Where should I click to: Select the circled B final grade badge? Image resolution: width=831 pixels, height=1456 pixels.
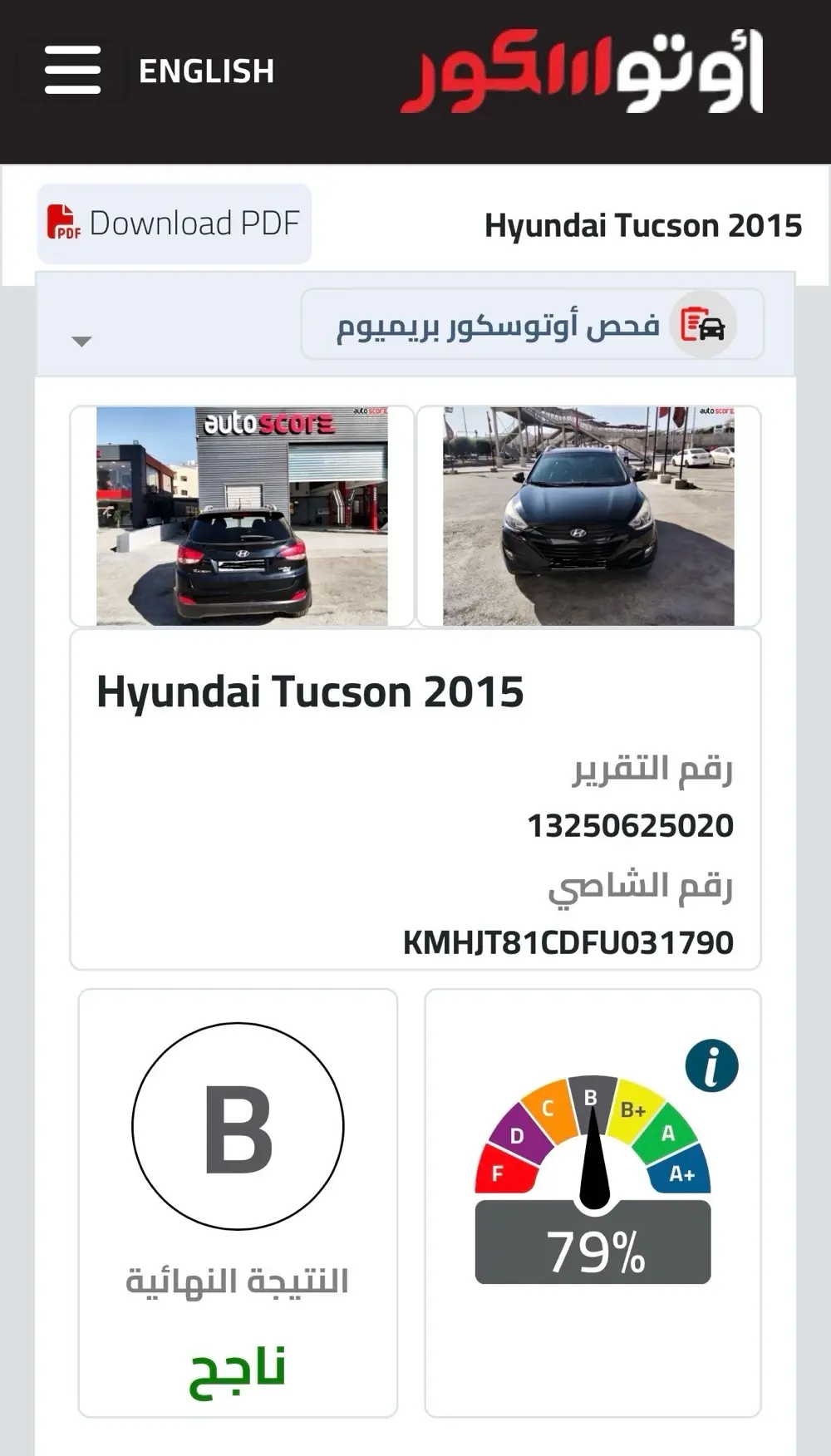238,1124
